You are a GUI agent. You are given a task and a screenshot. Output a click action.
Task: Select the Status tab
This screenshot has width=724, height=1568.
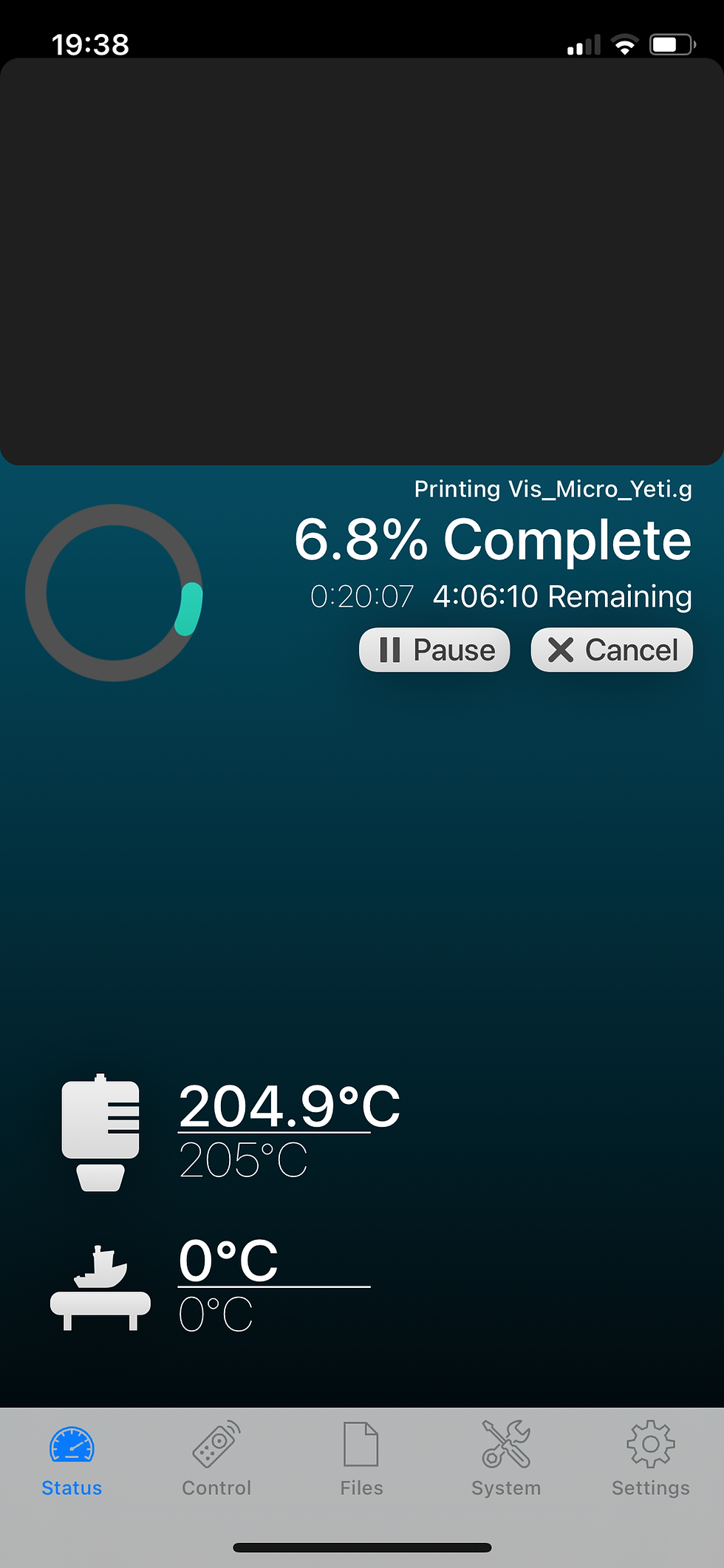pyautogui.click(x=72, y=1459)
